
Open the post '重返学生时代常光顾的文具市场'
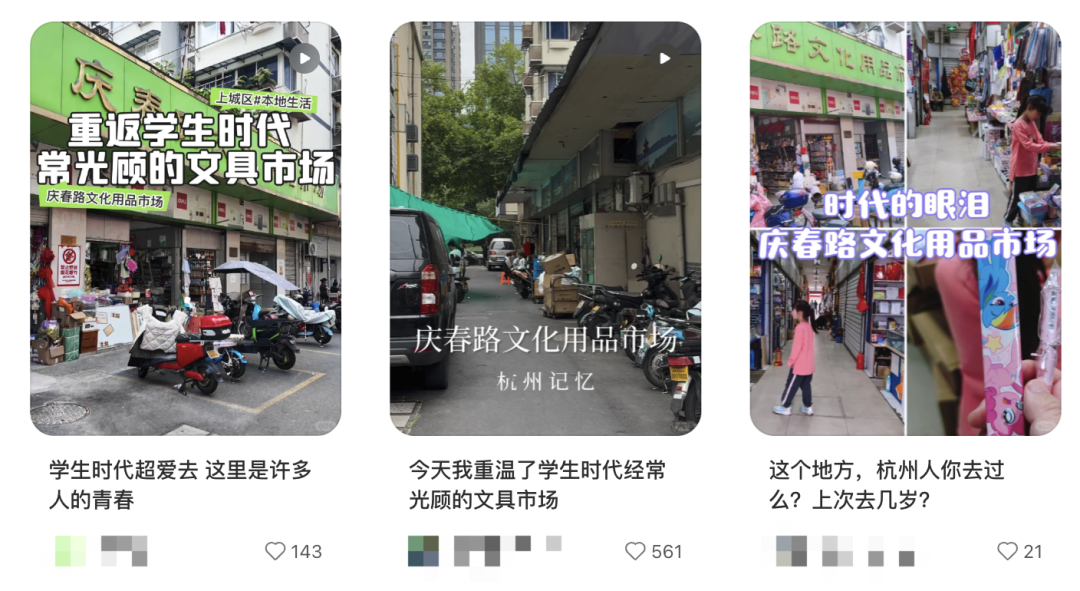click(x=185, y=228)
